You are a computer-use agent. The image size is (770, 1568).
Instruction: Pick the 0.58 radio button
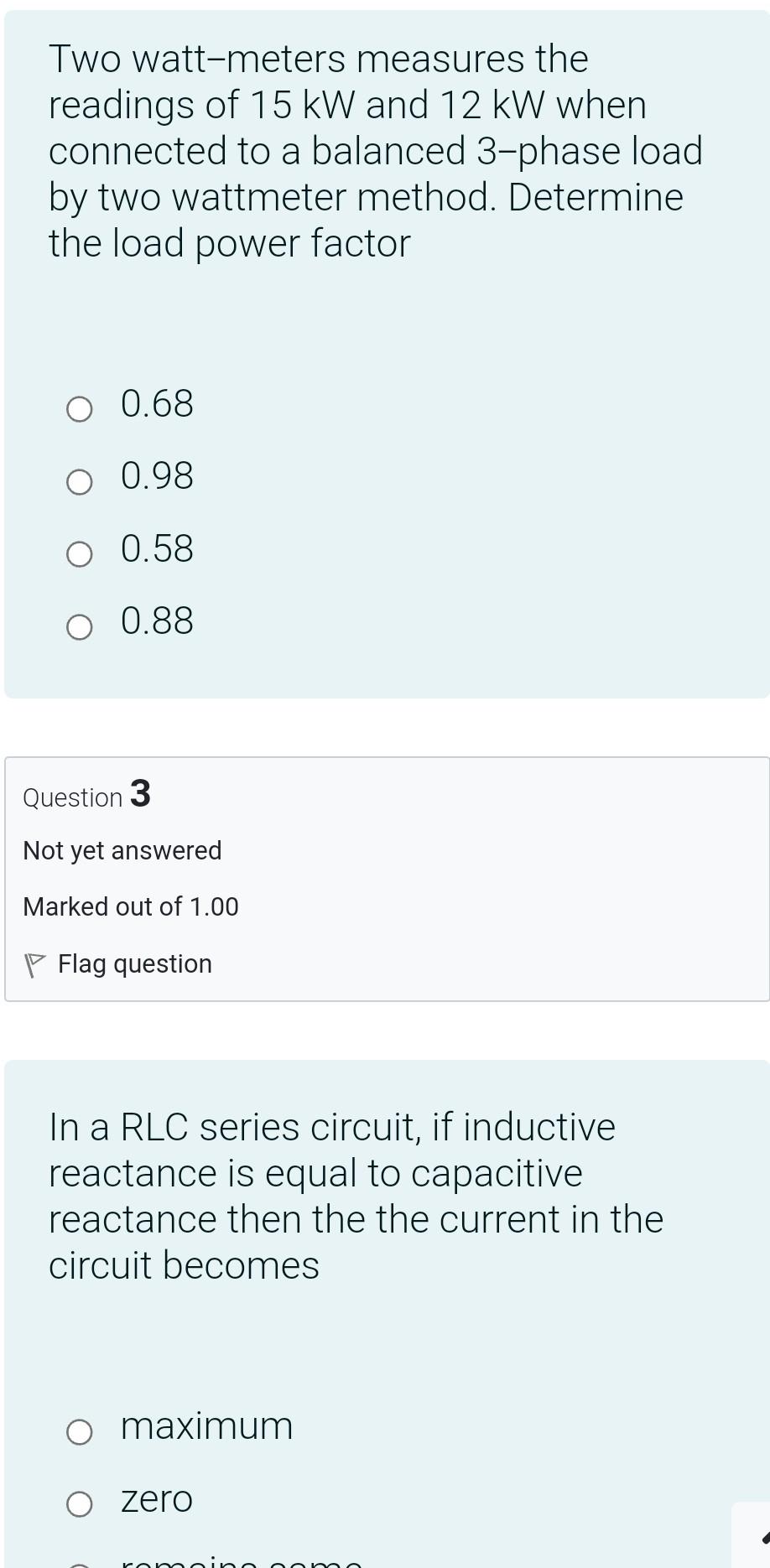coord(80,554)
